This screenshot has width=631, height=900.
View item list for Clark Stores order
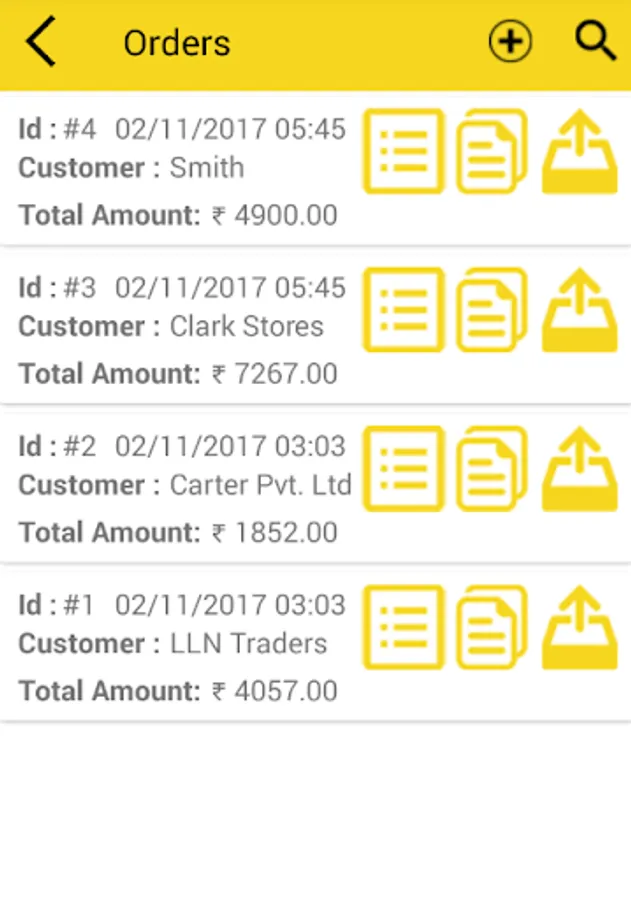pyautogui.click(x=403, y=310)
